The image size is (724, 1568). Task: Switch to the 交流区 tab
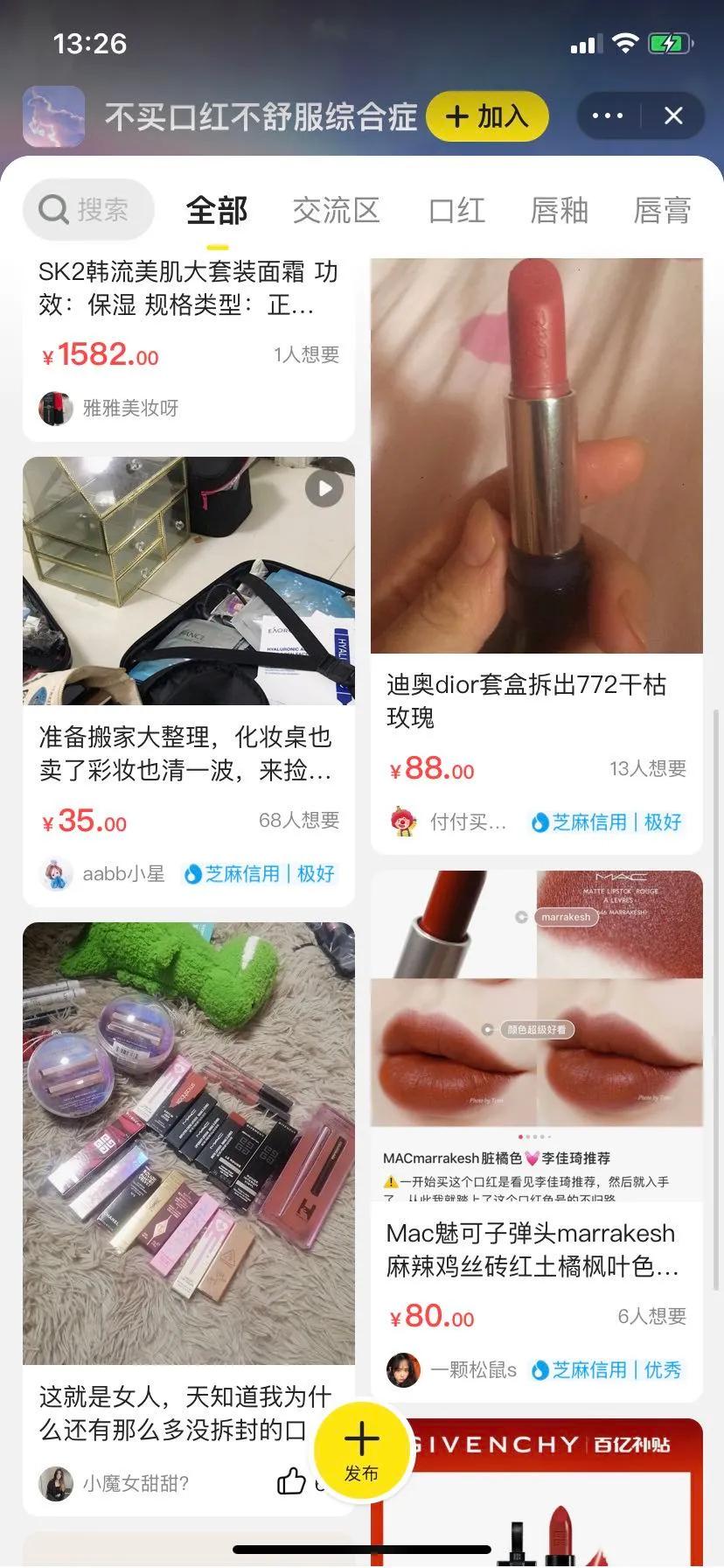pos(337,209)
